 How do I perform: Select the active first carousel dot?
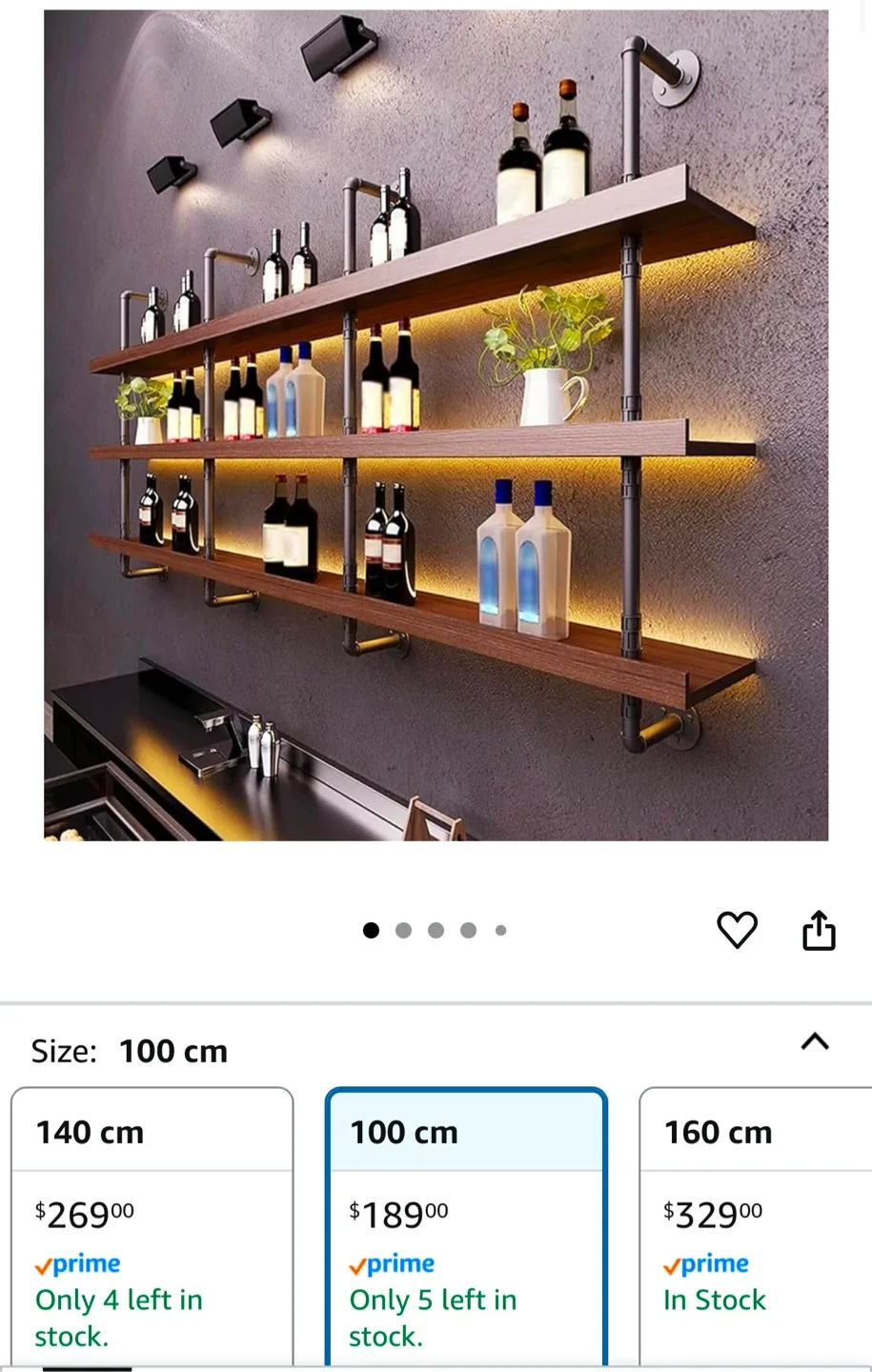371,931
